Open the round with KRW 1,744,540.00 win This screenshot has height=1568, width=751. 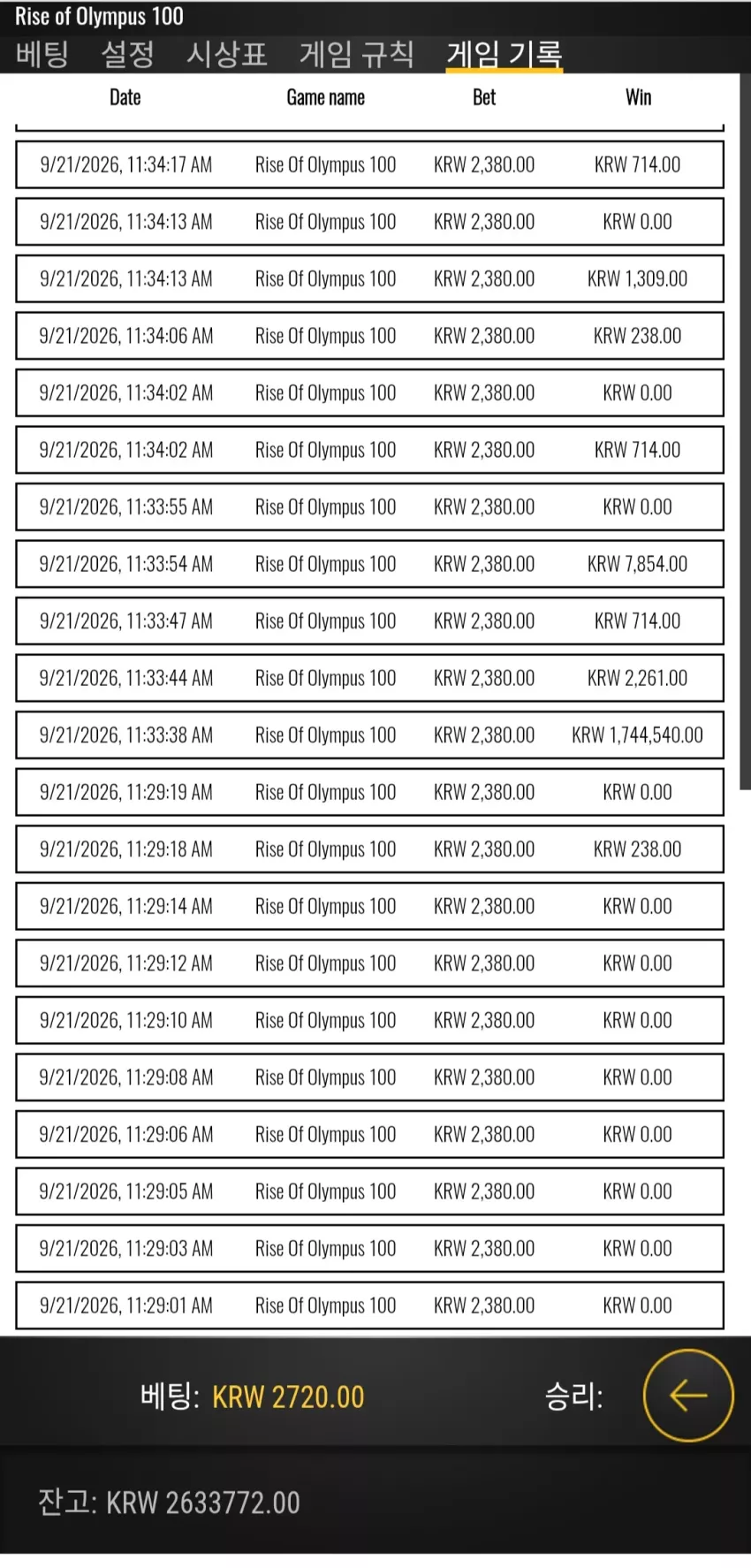(x=369, y=735)
